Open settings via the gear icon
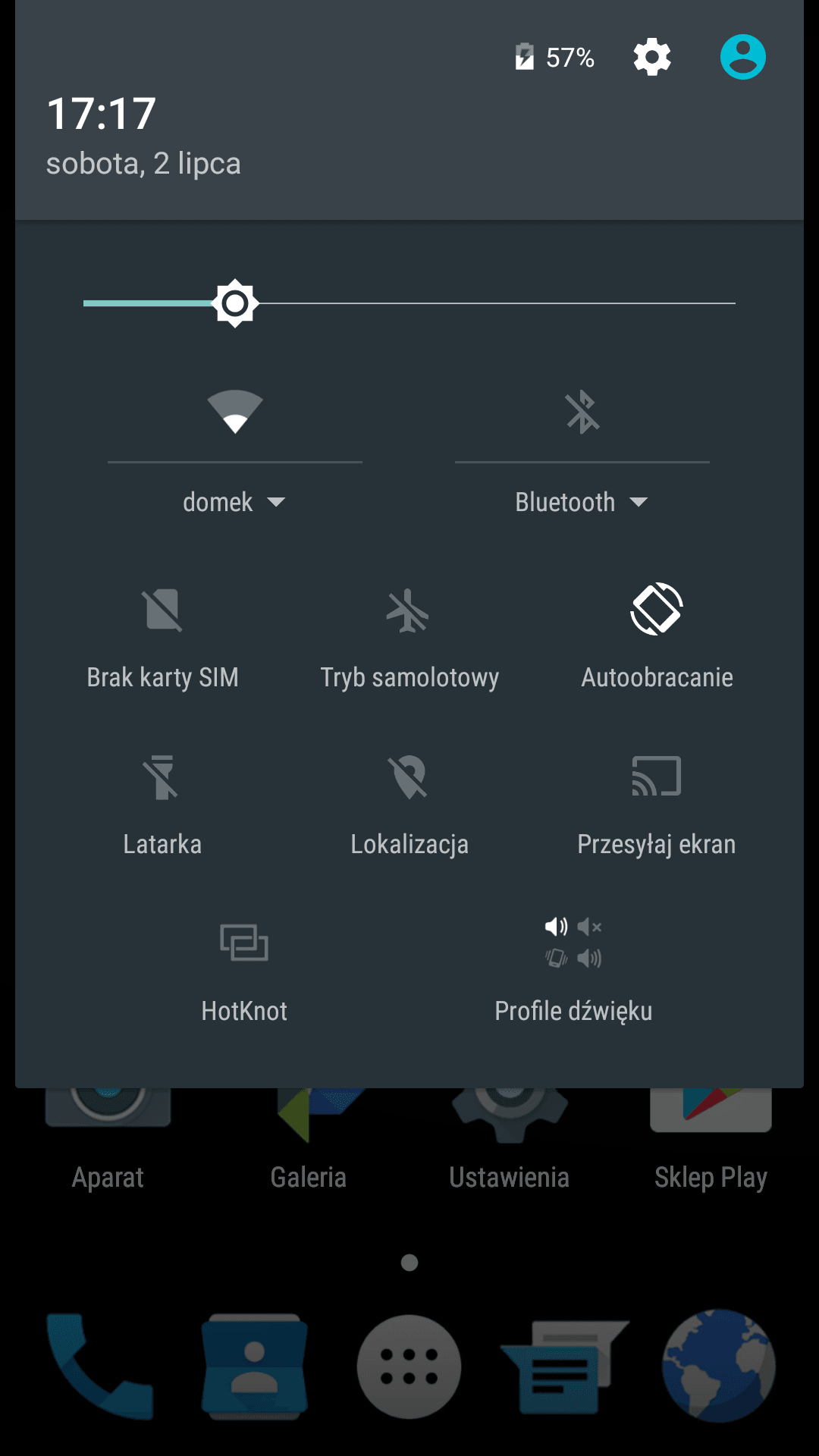Viewport: 819px width, 1456px height. tap(652, 57)
